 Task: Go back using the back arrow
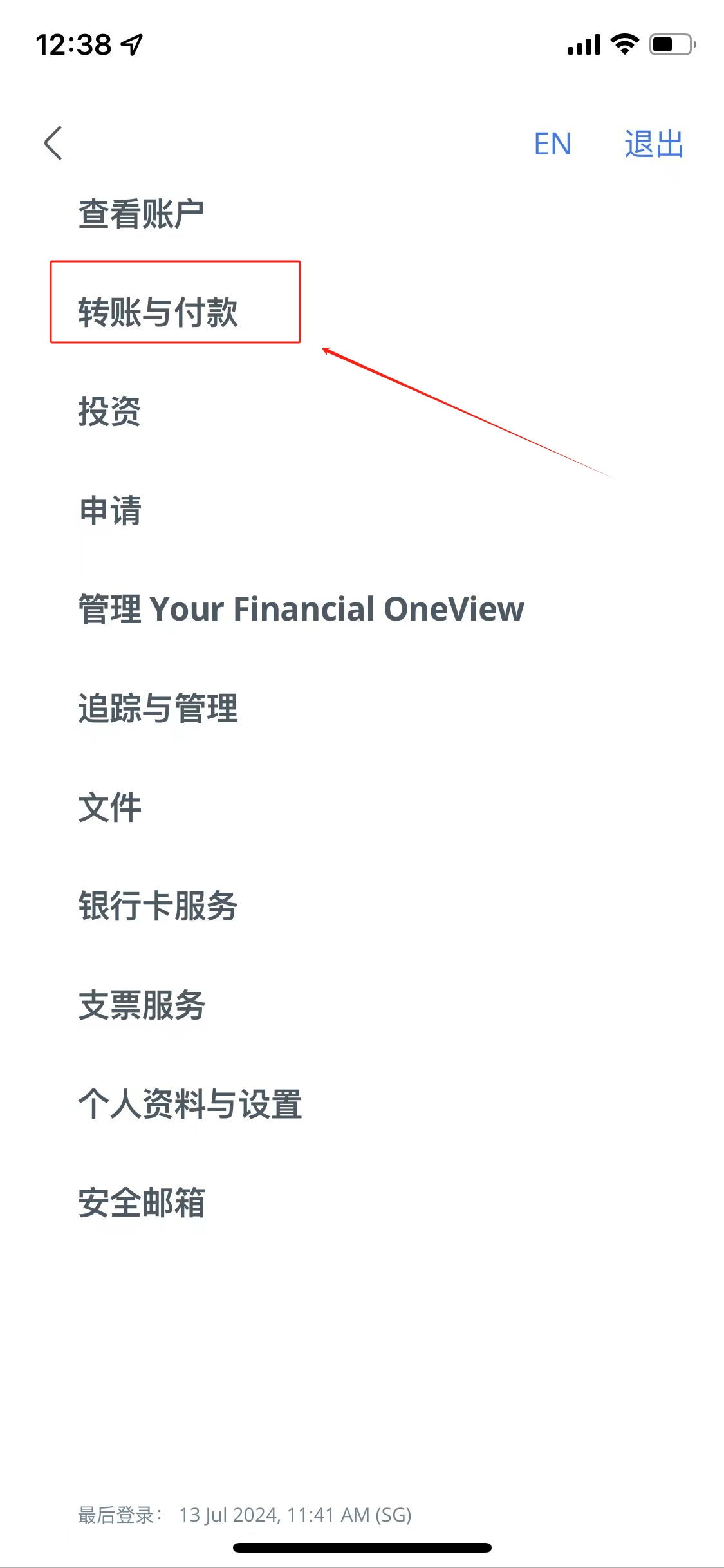(53, 143)
